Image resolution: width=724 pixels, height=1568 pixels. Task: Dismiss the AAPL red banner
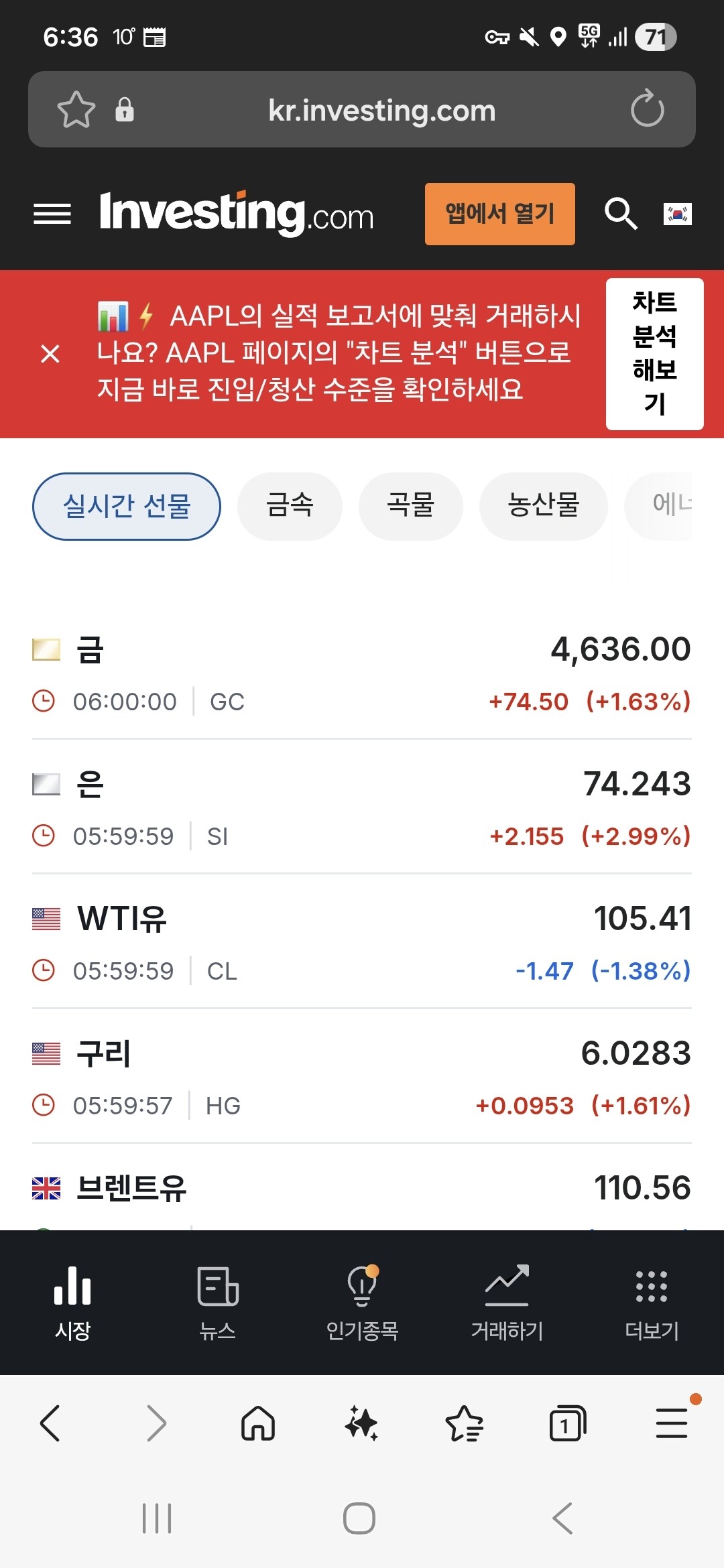coord(50,353)
